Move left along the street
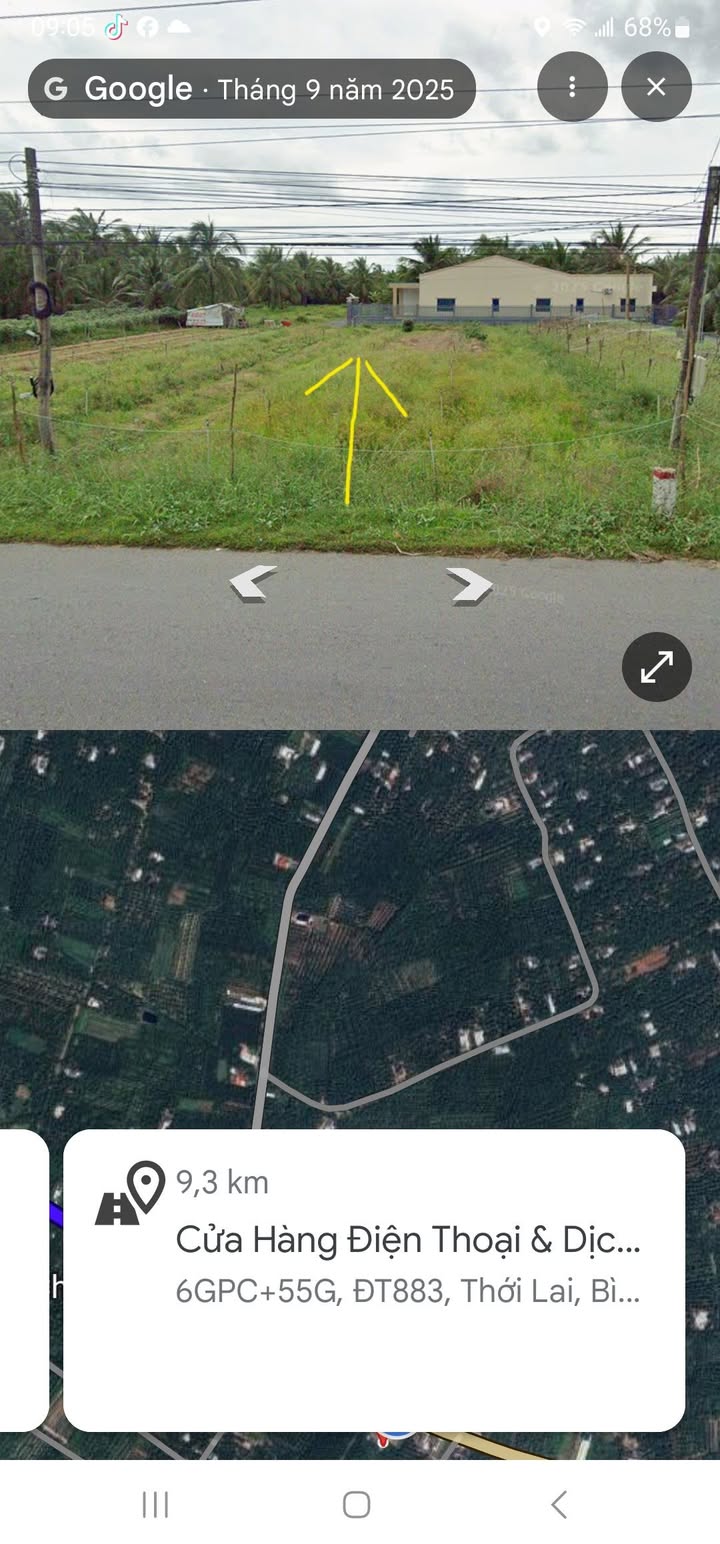 (252, 583)
